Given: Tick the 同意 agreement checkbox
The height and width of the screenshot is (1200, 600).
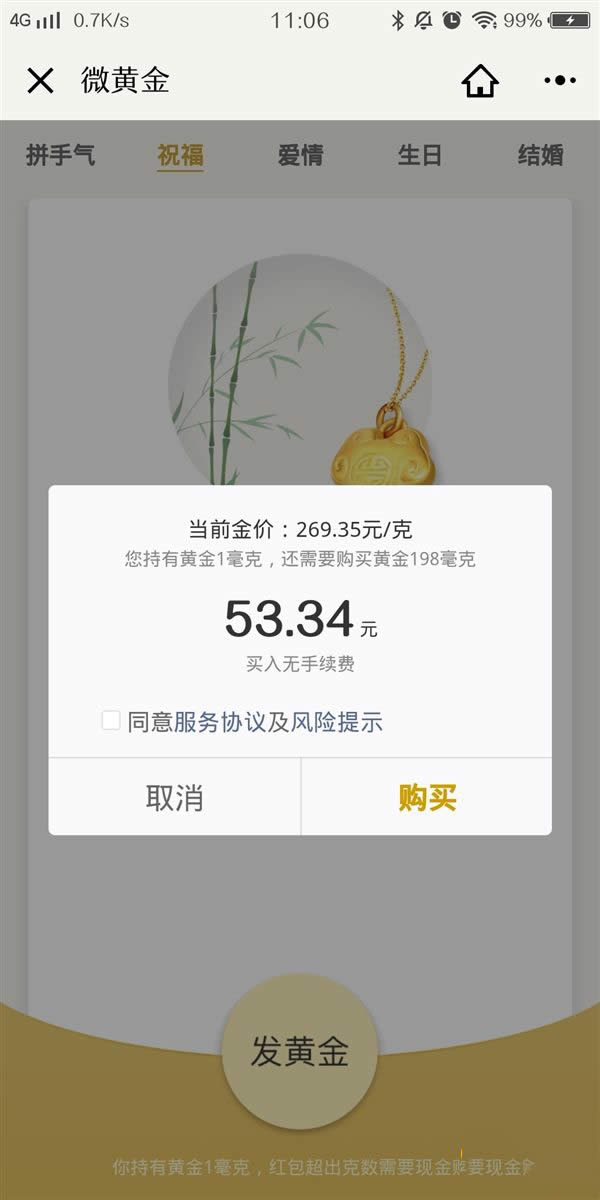Looking at the screenshot, I should click(111, 721).
